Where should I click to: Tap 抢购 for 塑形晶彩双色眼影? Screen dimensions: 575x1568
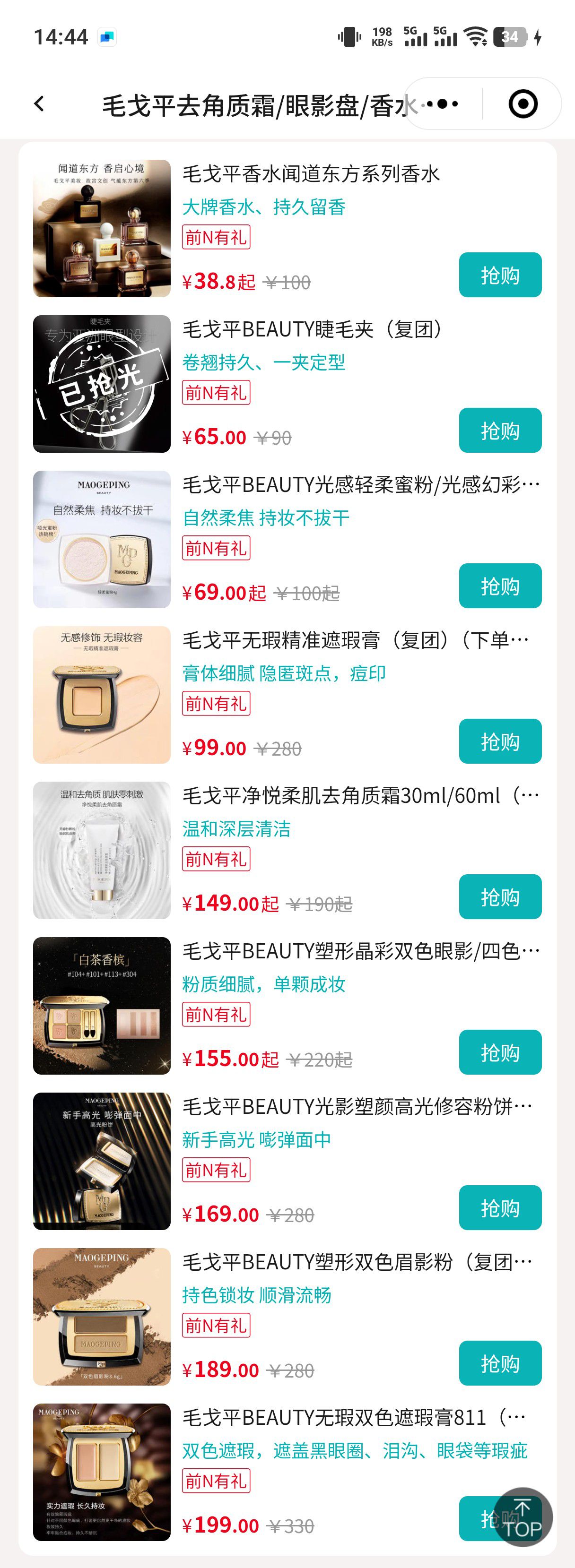pos(499,1052)
